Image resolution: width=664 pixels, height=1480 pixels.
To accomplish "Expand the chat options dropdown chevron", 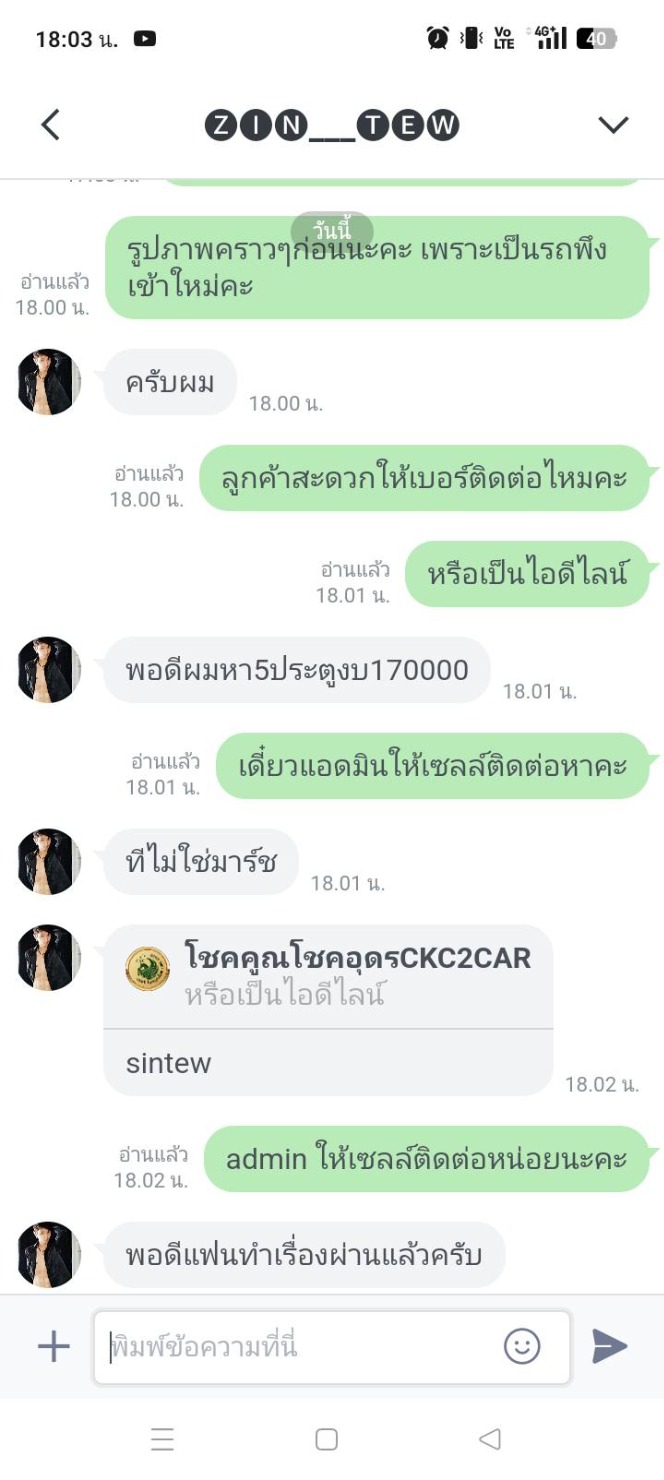I will (612, 125).
